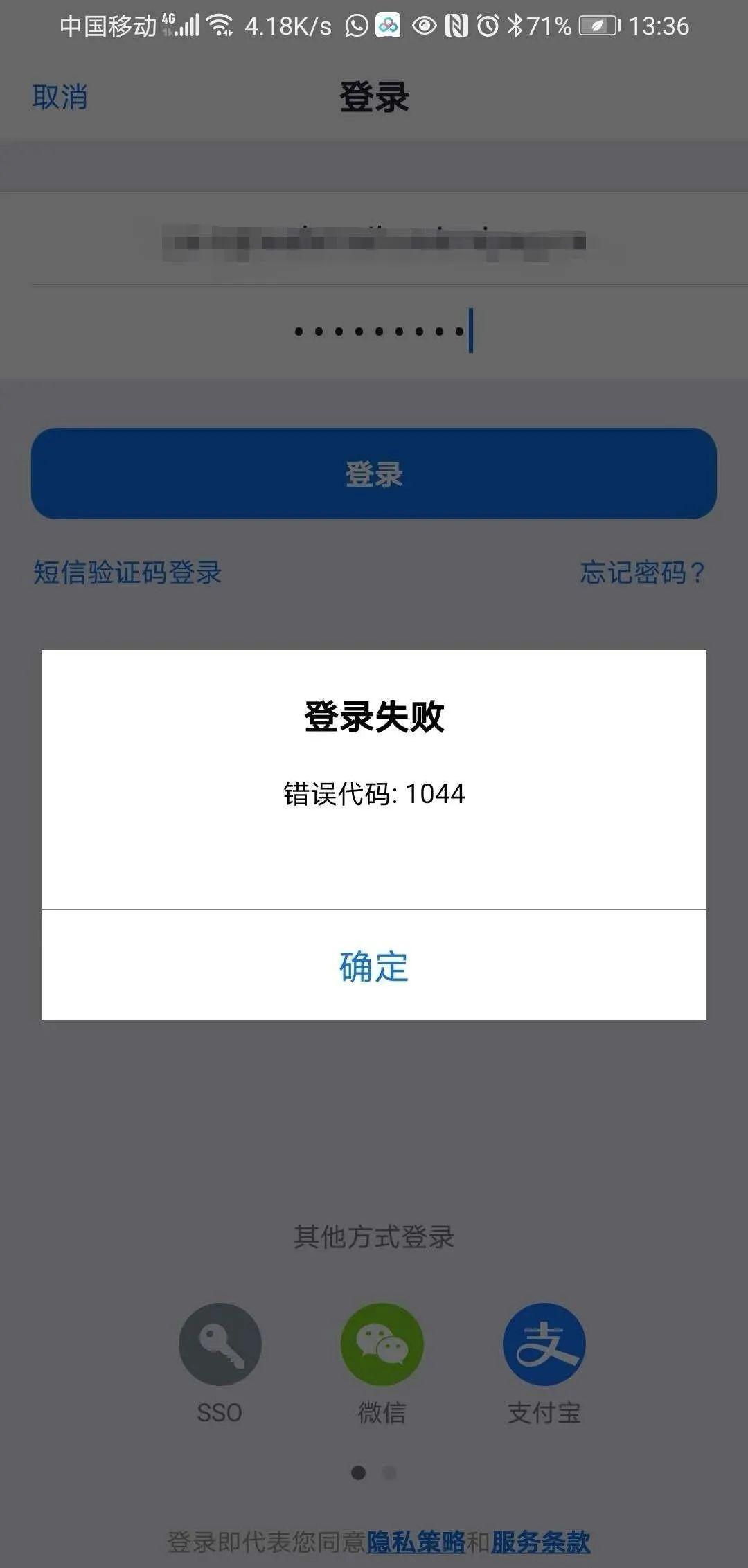Log in using 微信
Image resolution: width=748 pixels, height=1568 pixels.
(382, 1344)
